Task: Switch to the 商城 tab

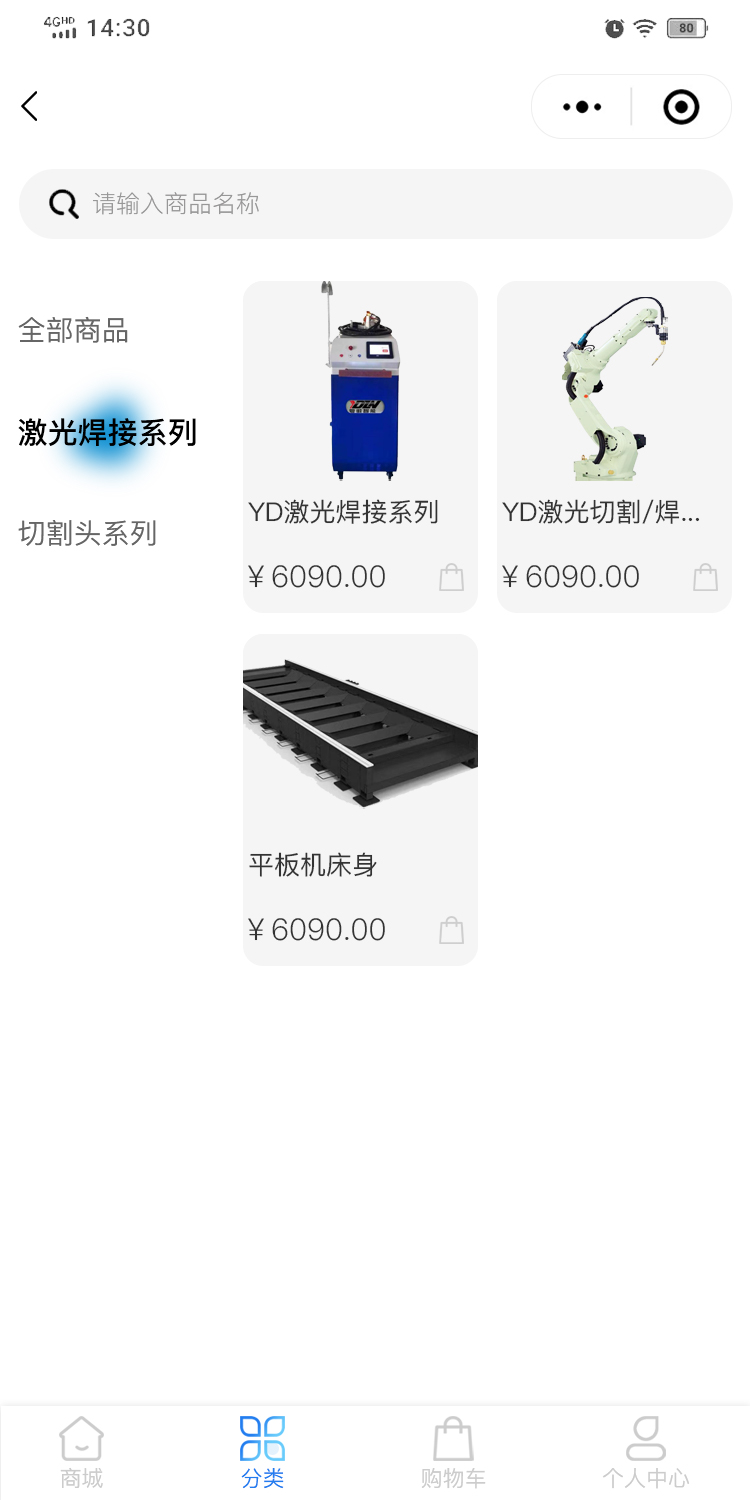Action: pos(82,1452)
